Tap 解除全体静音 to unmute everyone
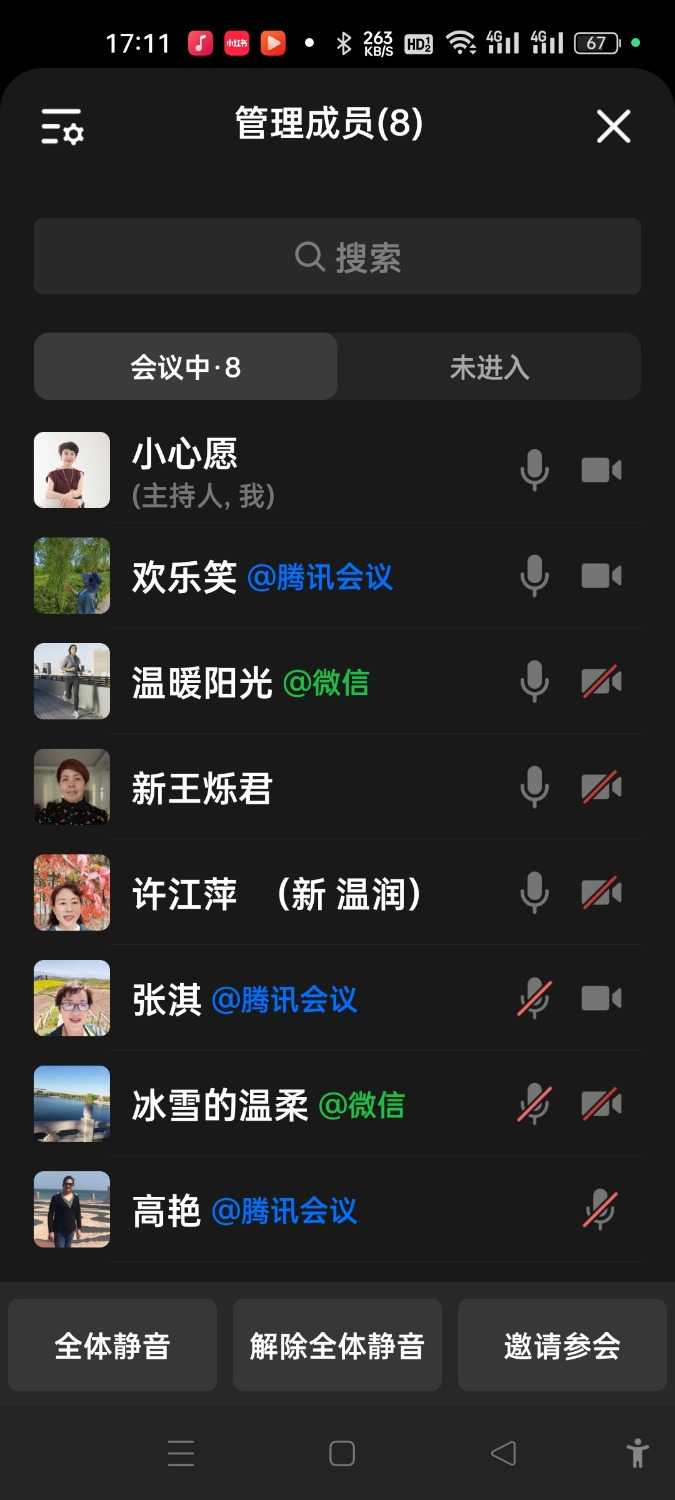This screenshot has width=675, height=1500. [337, 1345]
